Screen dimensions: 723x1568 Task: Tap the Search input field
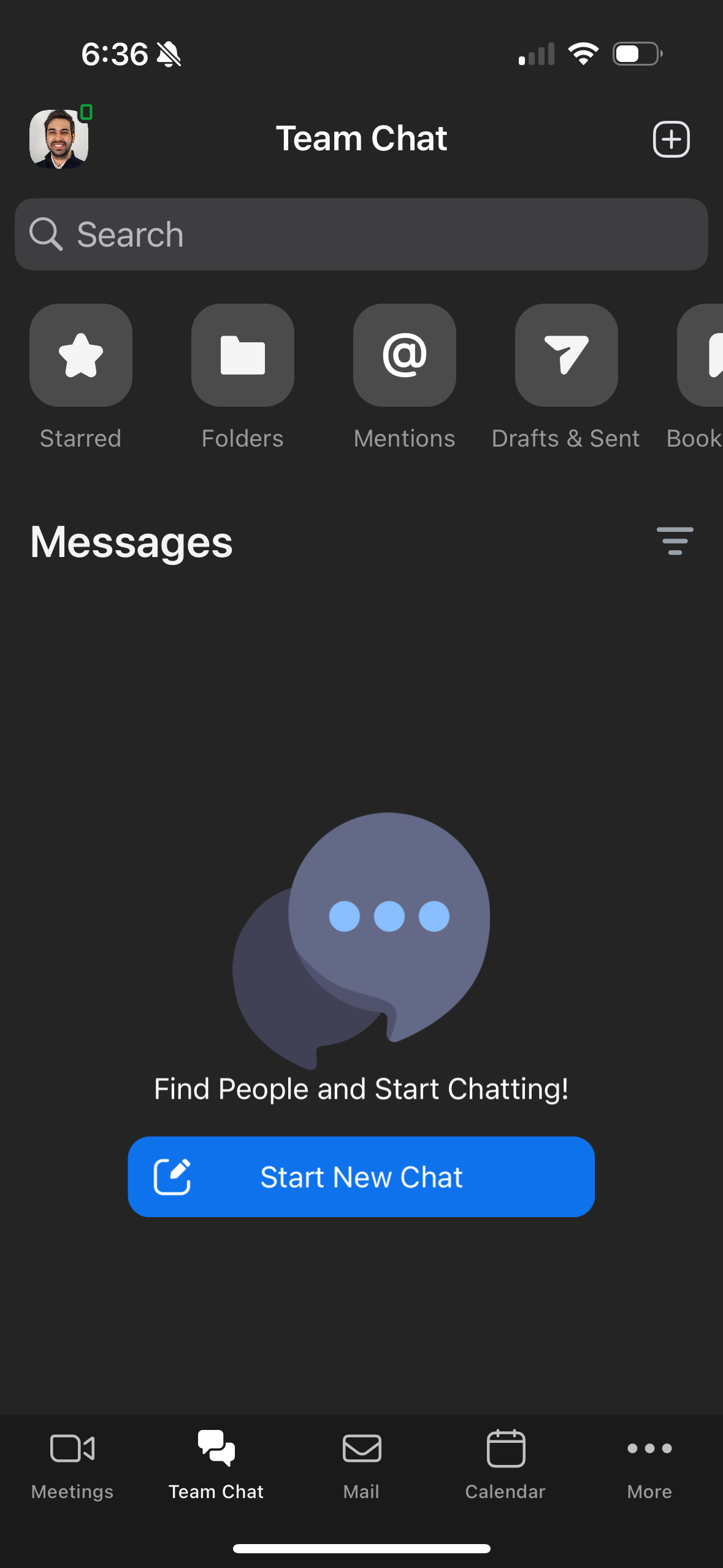tap(361, 234)
